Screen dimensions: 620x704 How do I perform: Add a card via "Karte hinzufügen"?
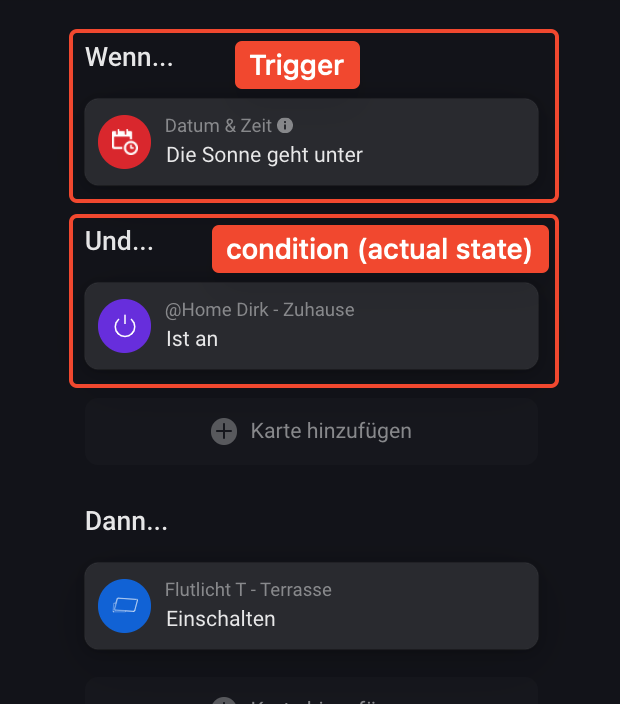click(311, 432)
